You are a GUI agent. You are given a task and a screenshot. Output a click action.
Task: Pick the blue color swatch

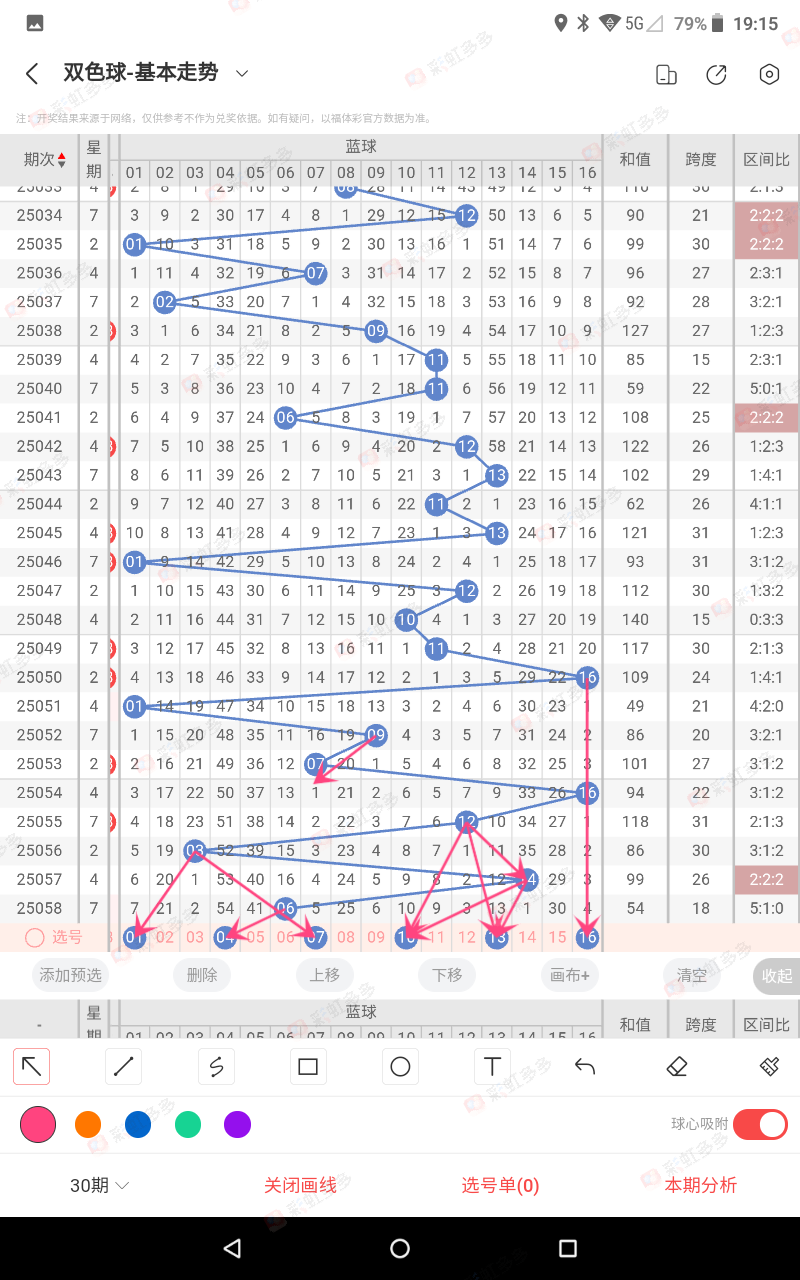[138, 1125]
